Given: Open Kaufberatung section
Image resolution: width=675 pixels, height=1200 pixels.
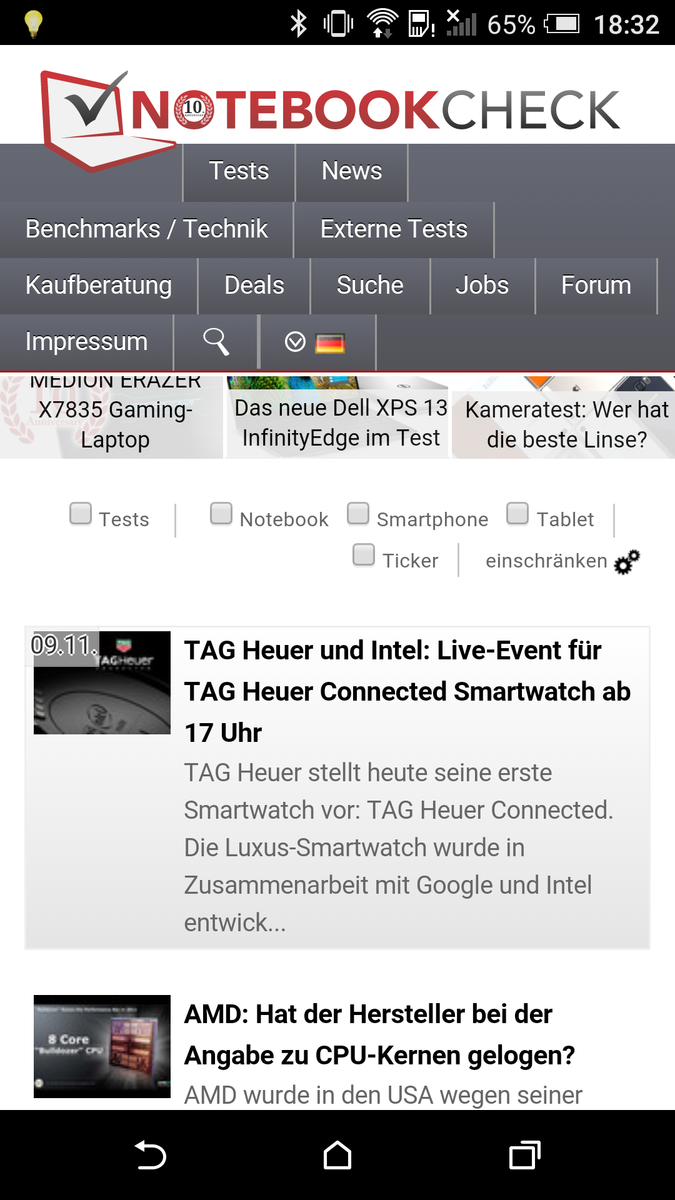Looking at the screenshot, I should point(98,286).
